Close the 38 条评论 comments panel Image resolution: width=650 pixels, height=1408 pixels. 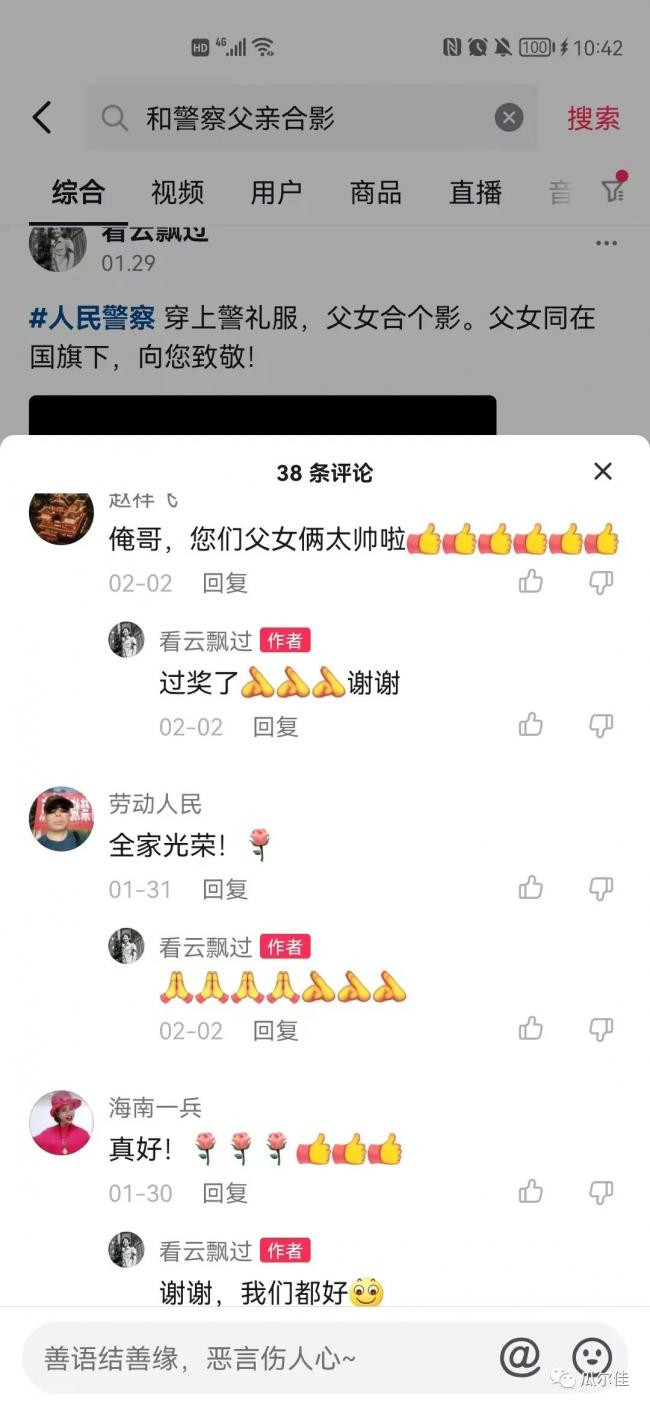(602, 471)
